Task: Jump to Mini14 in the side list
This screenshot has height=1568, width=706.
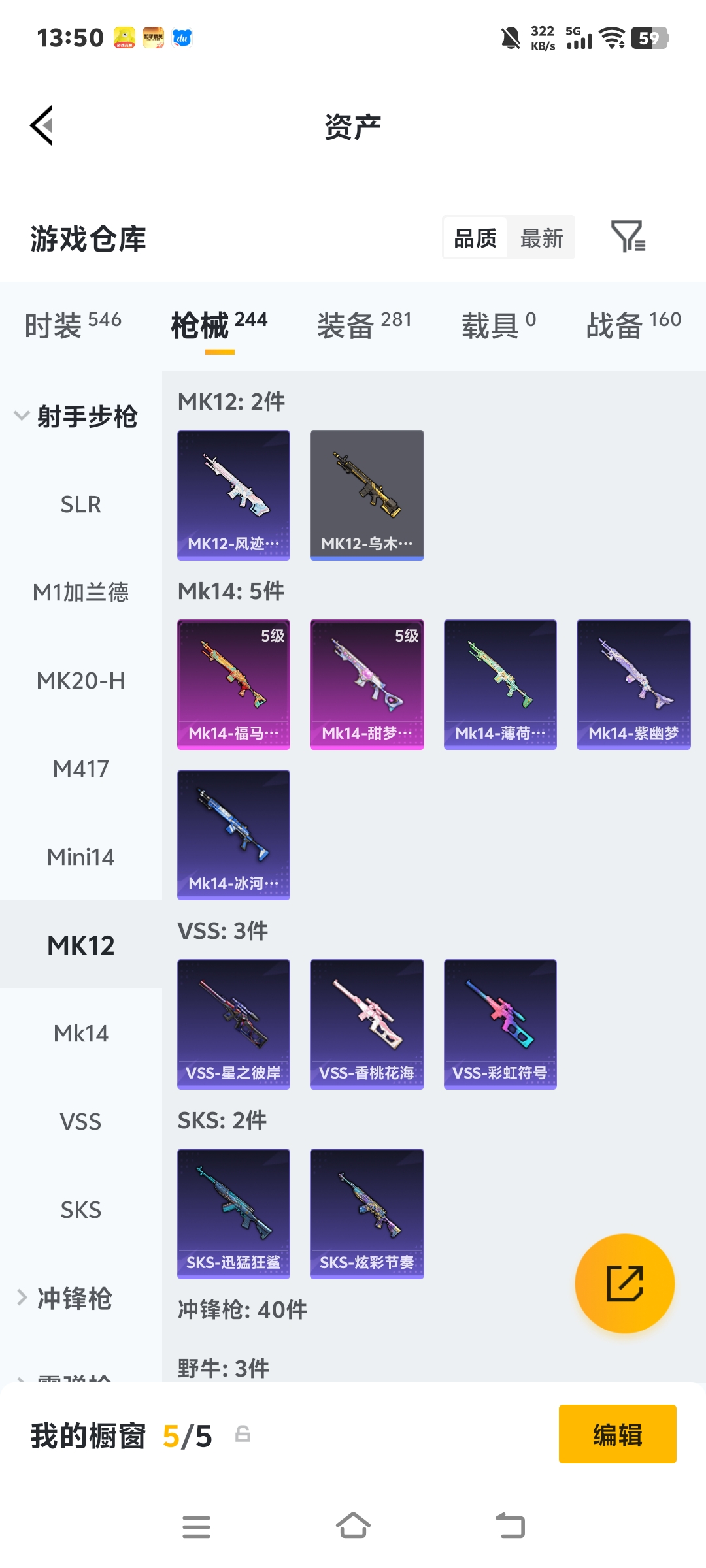Action: pyautogui.click(x=80, y=857)
